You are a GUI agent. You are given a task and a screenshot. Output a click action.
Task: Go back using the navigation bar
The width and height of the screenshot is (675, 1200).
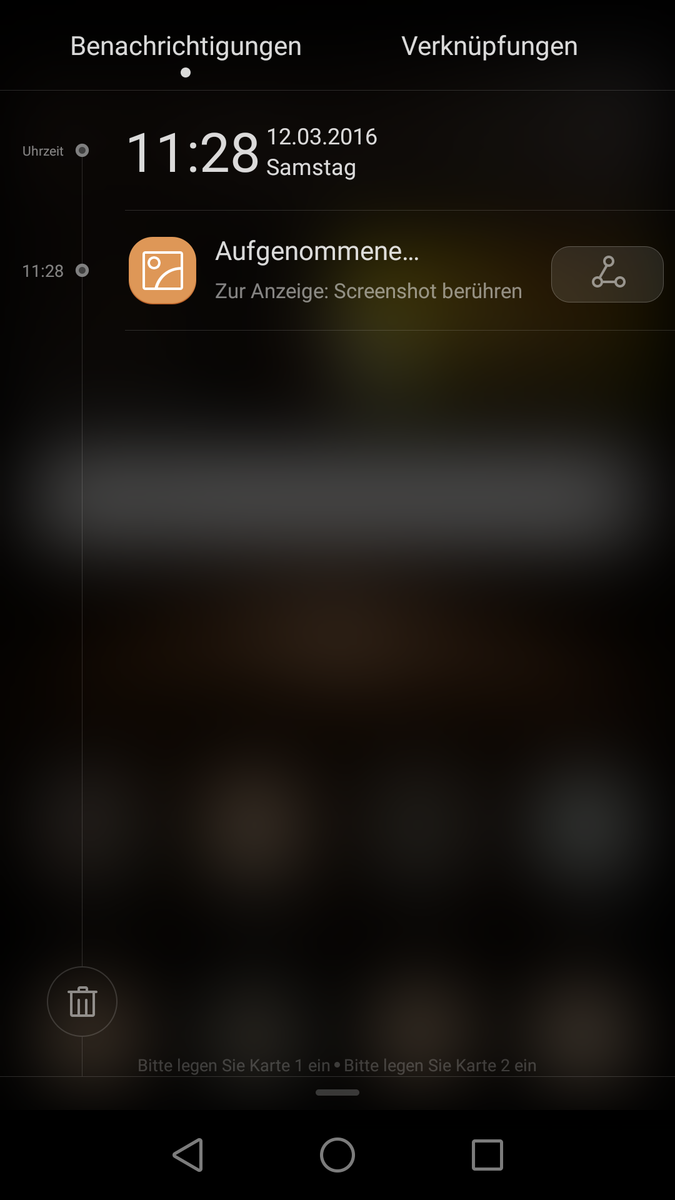(188, 1155)
